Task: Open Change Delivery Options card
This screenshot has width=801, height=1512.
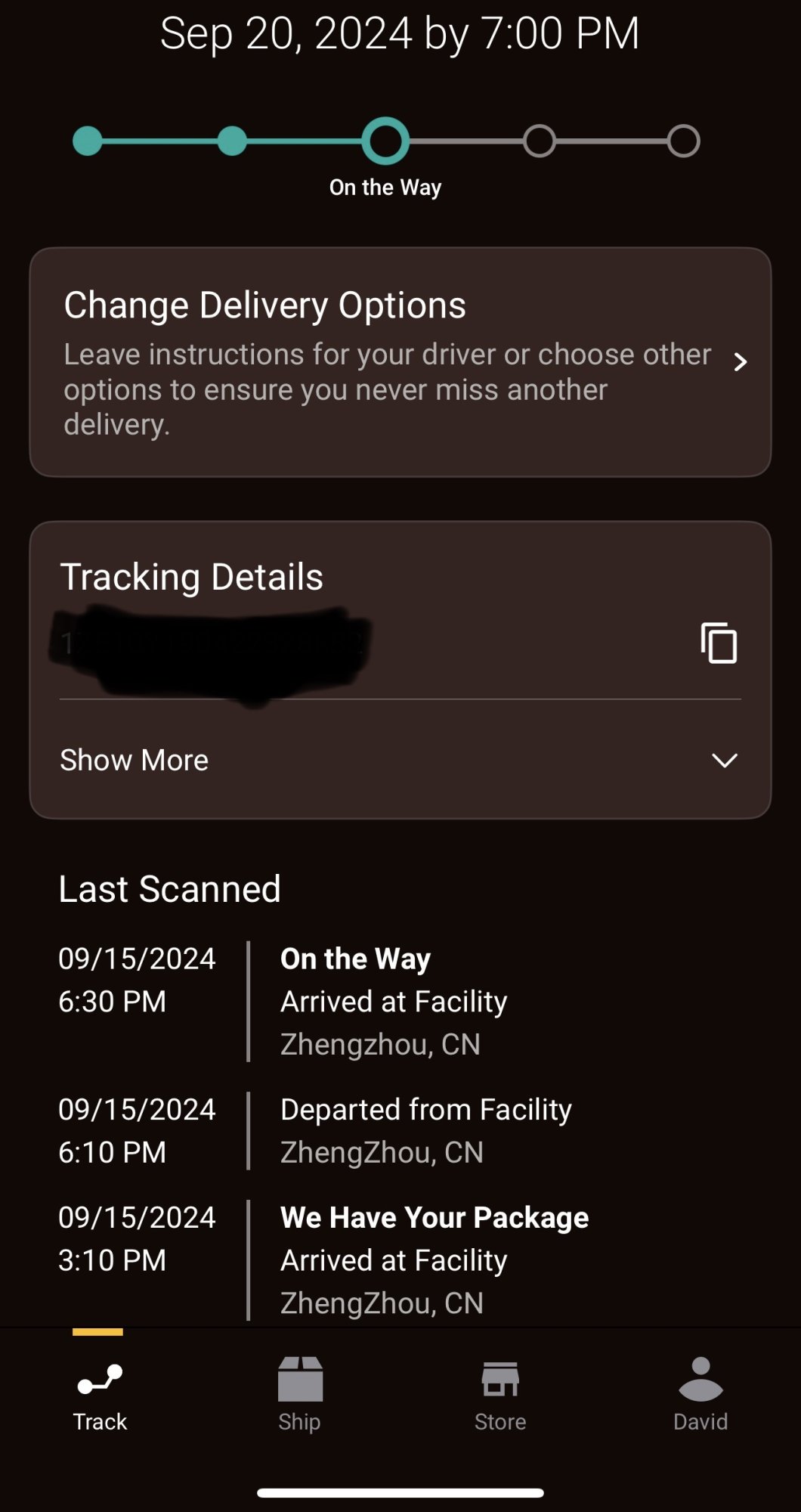Action: click(x=400, y=363)
